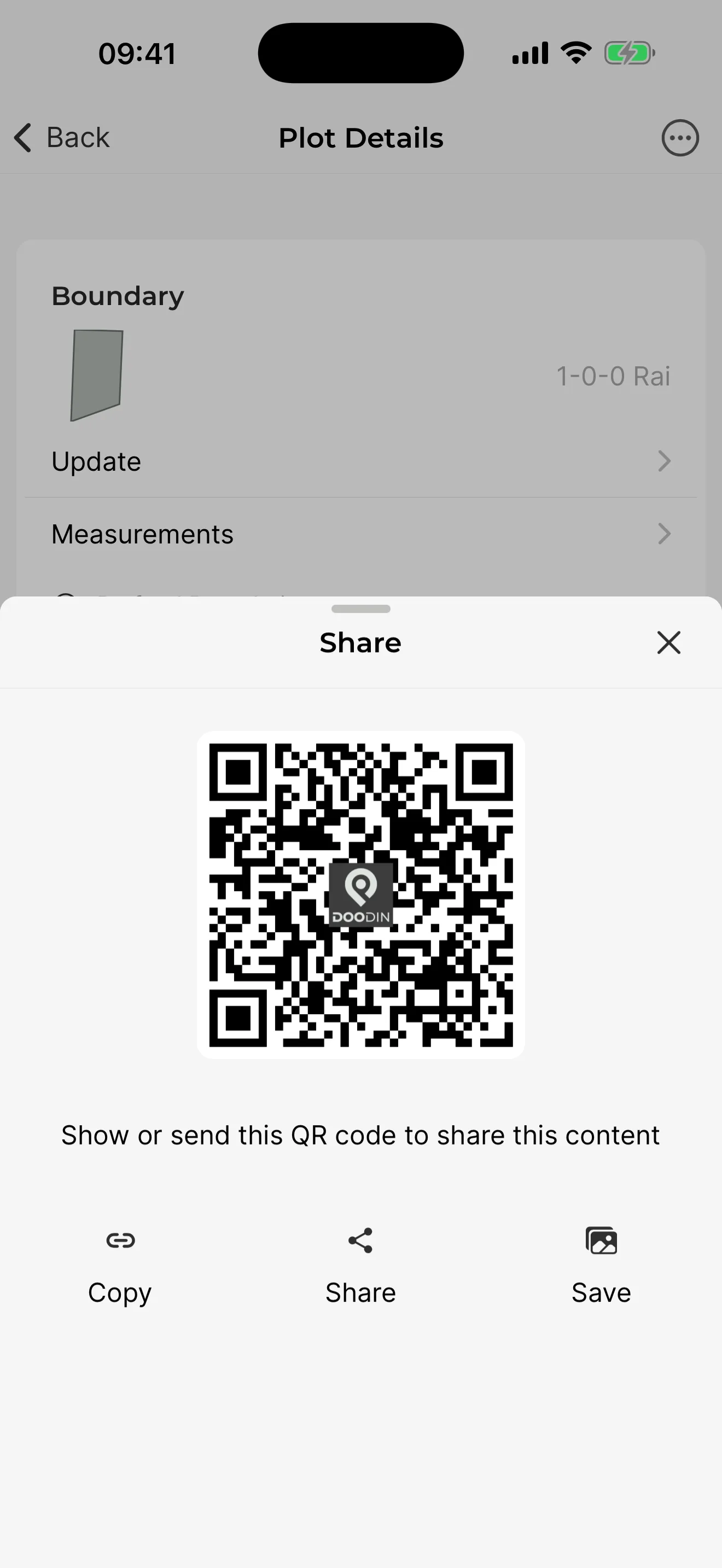The image size is (722, 1568).
Task: Dismiss the Share sheet with the X
Action: tap(668, 642)
